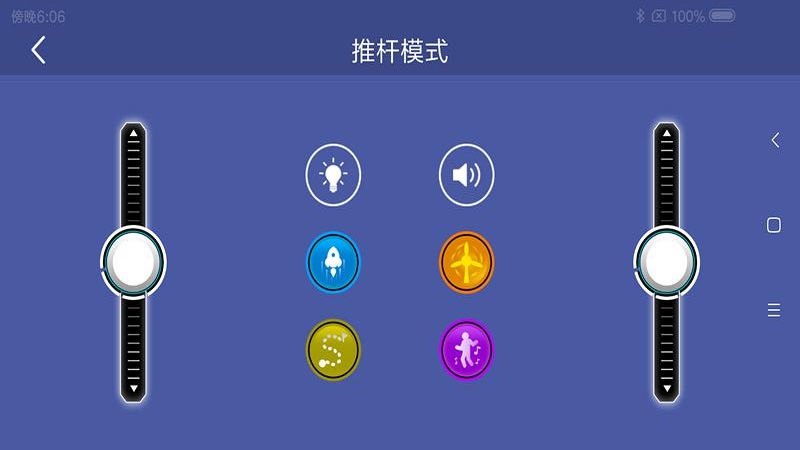Start the yellow S-path route button

(333, 349)
